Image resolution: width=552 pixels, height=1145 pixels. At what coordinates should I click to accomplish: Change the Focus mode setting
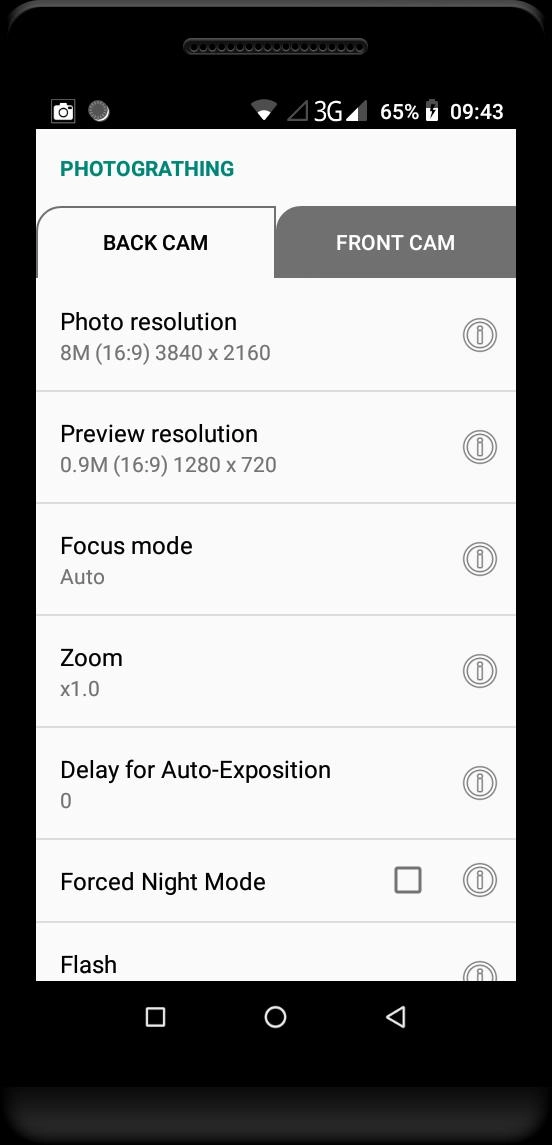click(276, 559)
